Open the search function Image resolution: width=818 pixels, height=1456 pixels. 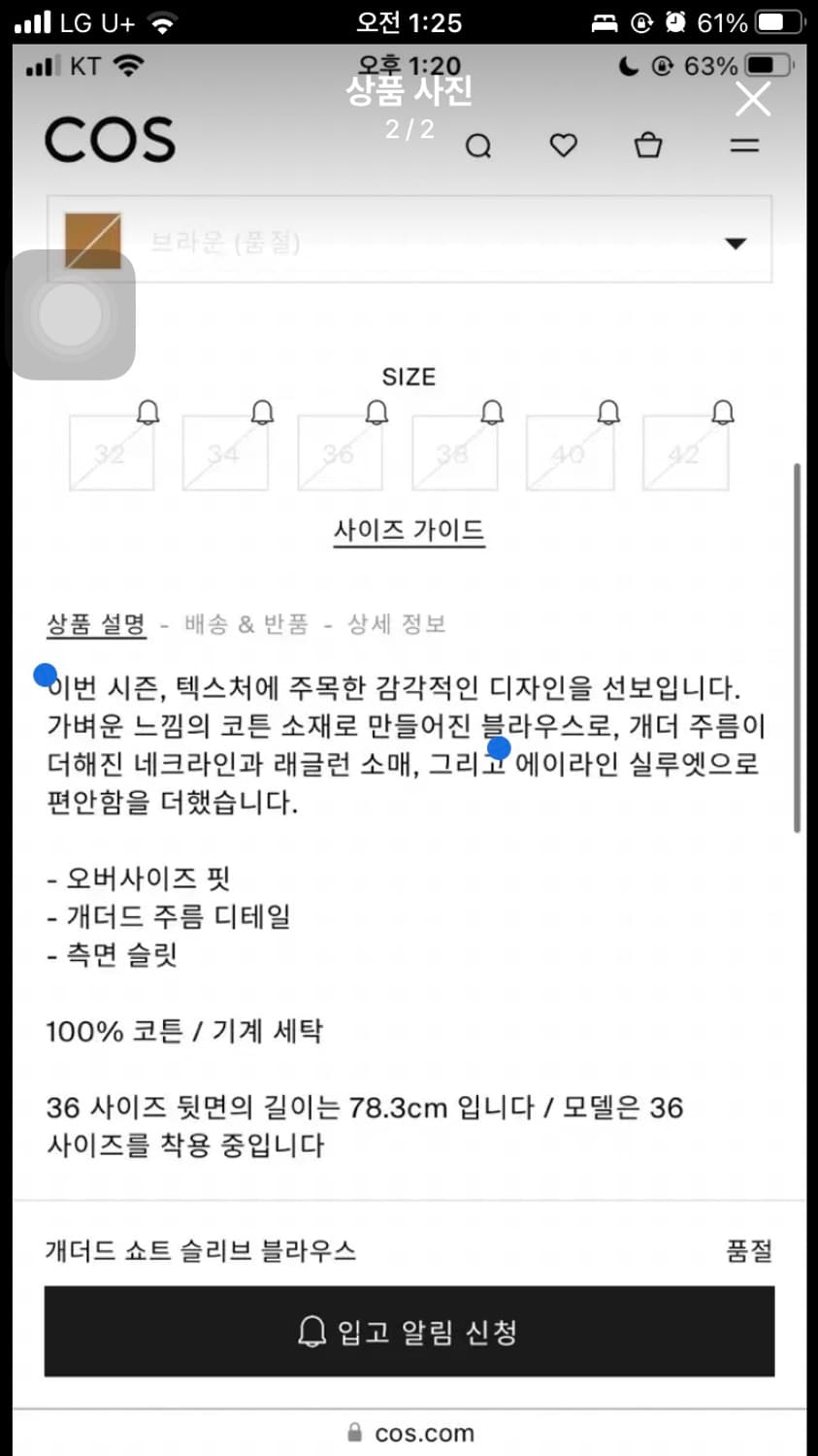point(478,145)
